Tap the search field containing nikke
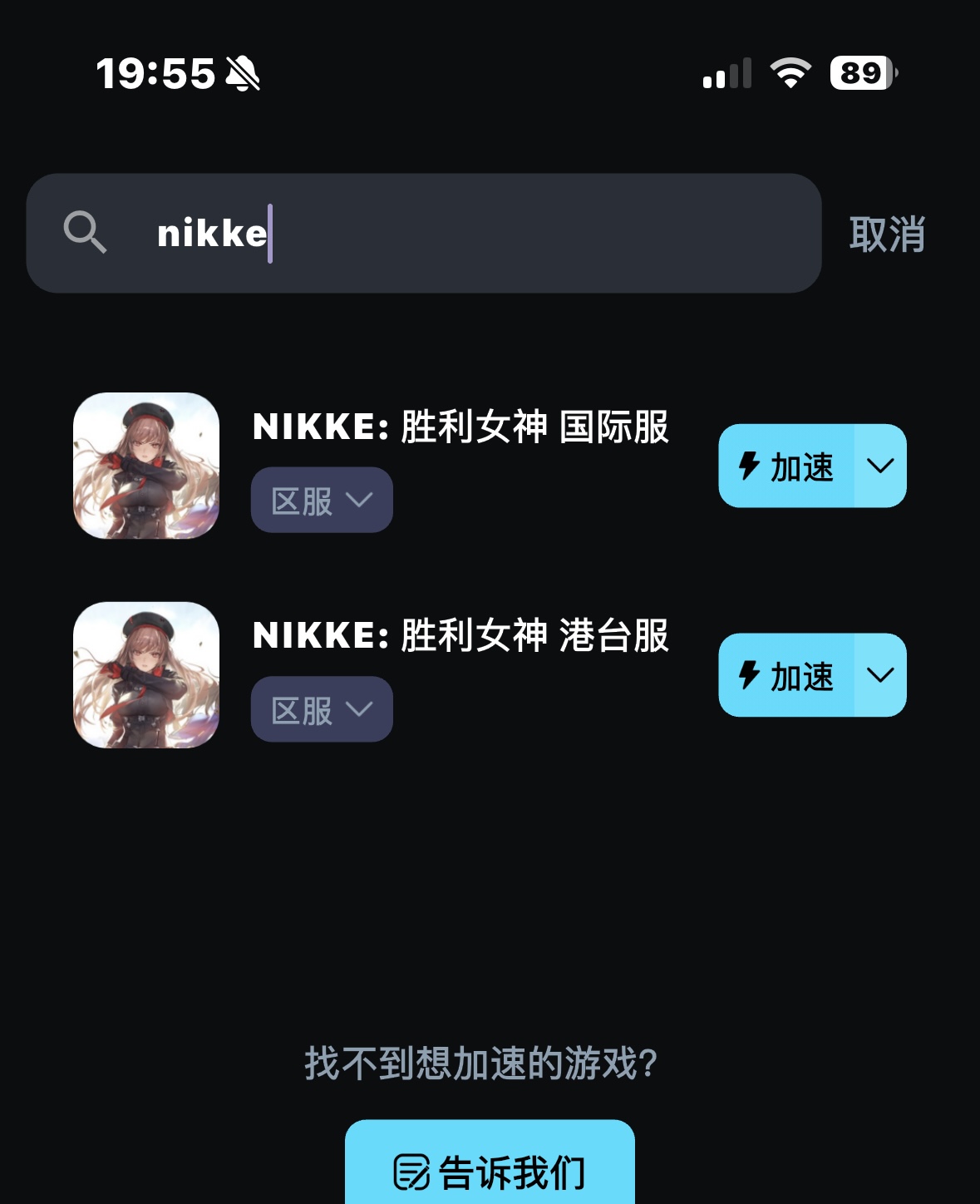The height and width of the screenshot is (1204, 980). 465,234
